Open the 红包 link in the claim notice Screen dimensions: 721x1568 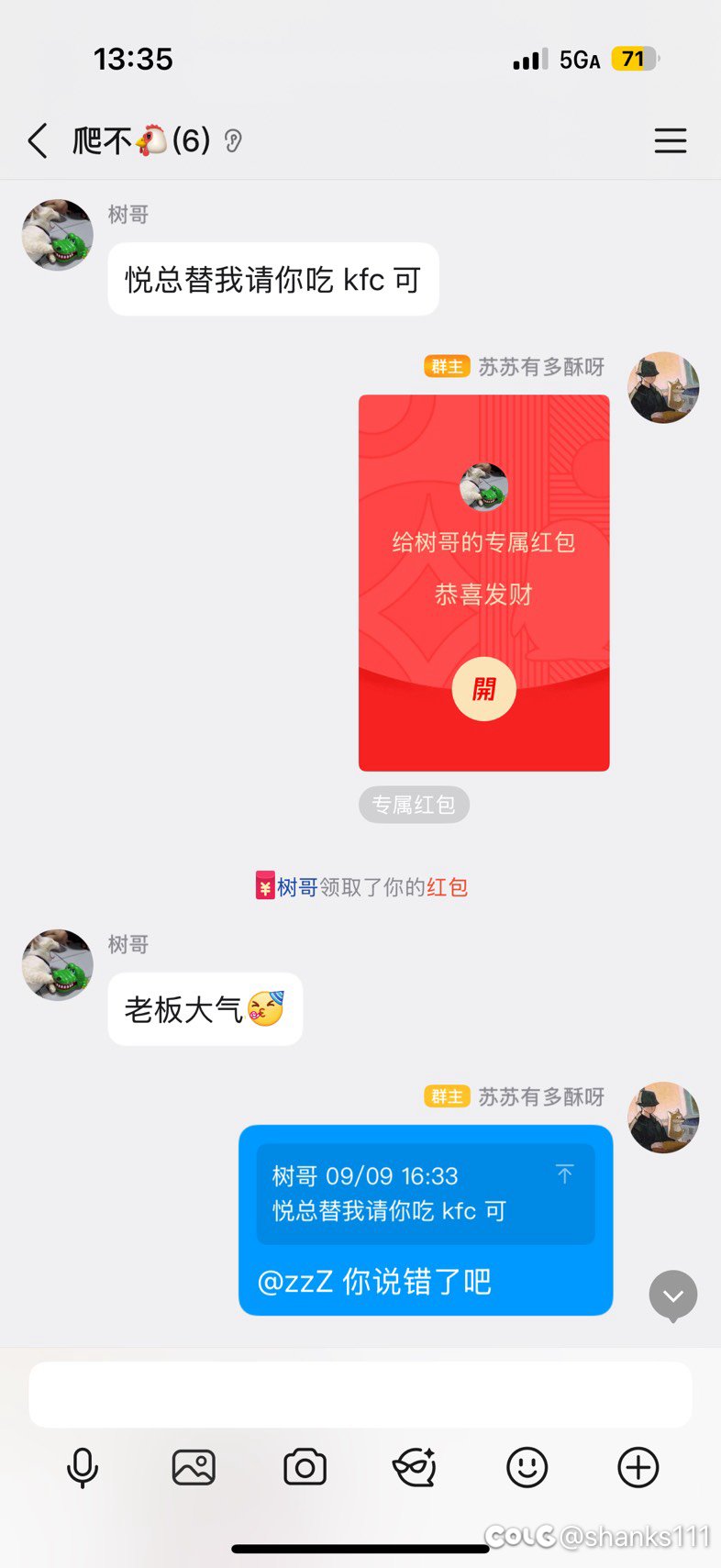coord(448,887)
